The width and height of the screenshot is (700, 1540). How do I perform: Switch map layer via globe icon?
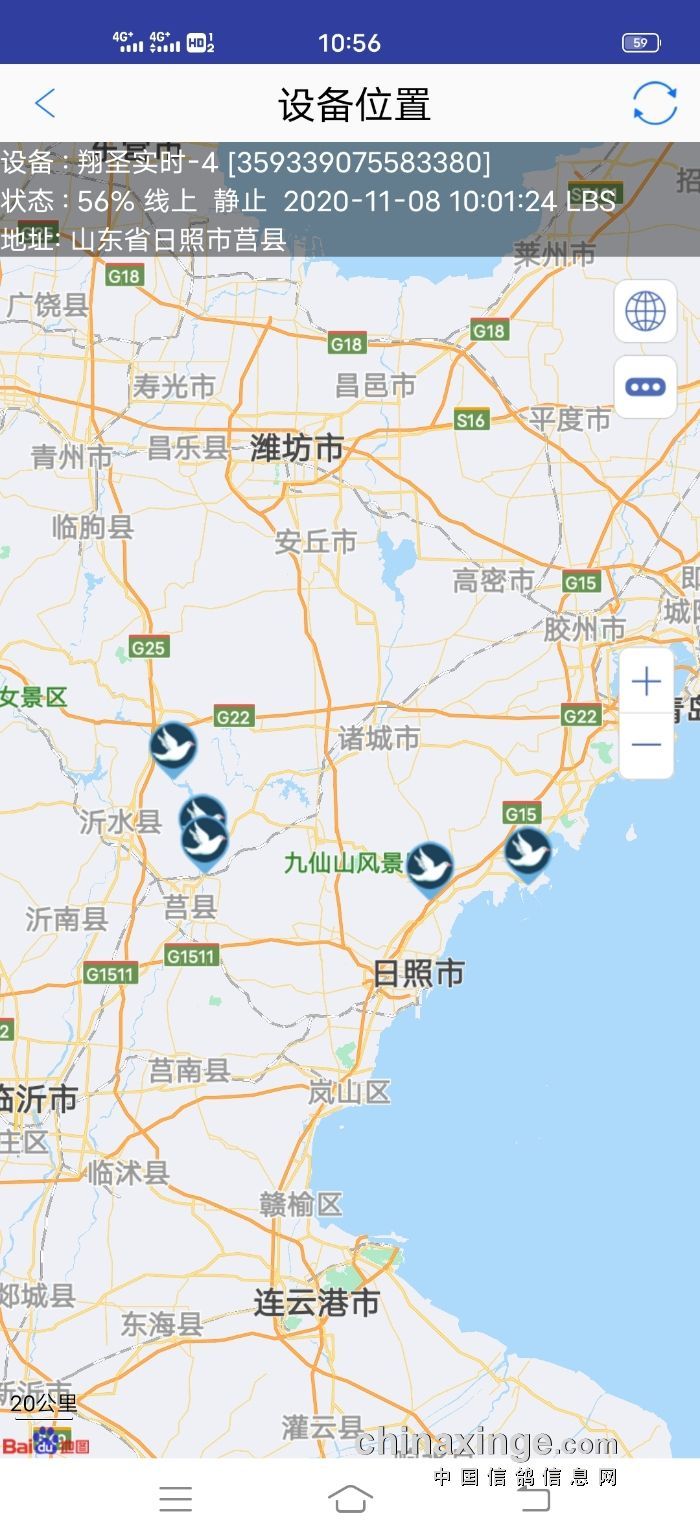[x=645, y=311]
